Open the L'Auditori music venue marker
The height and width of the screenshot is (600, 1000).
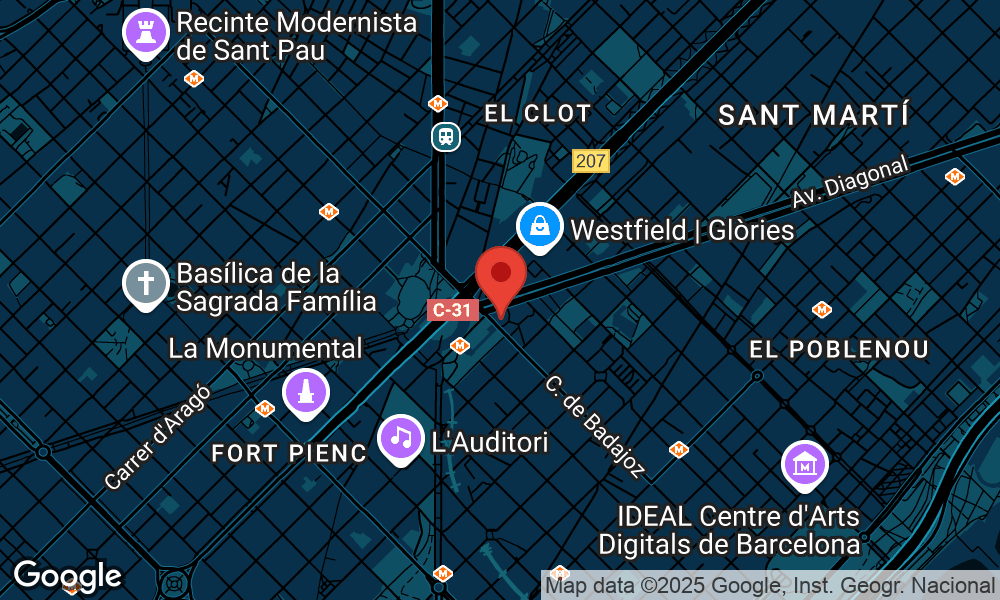401,438
